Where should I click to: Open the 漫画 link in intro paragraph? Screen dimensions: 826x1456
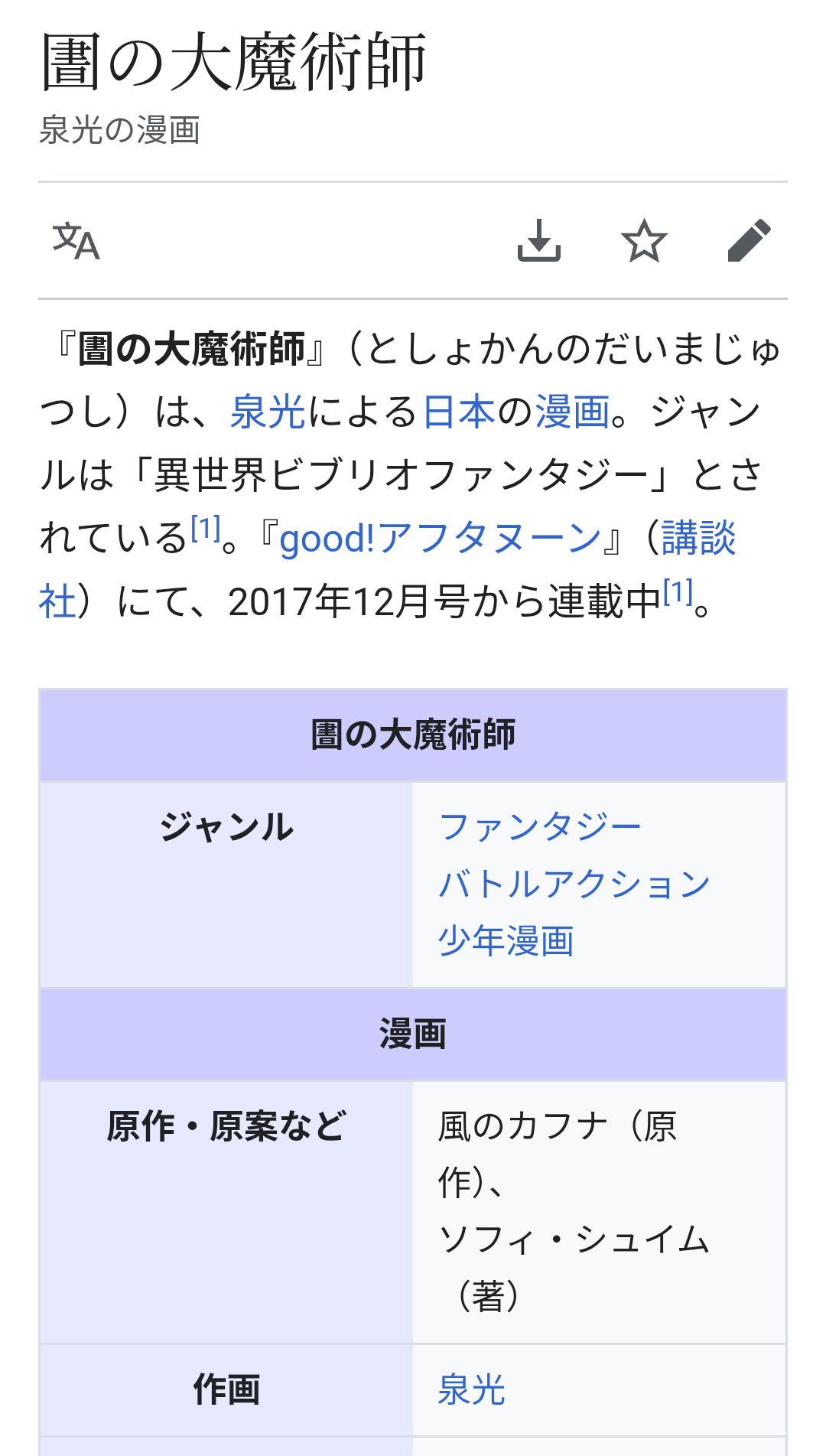click(572, 412)
